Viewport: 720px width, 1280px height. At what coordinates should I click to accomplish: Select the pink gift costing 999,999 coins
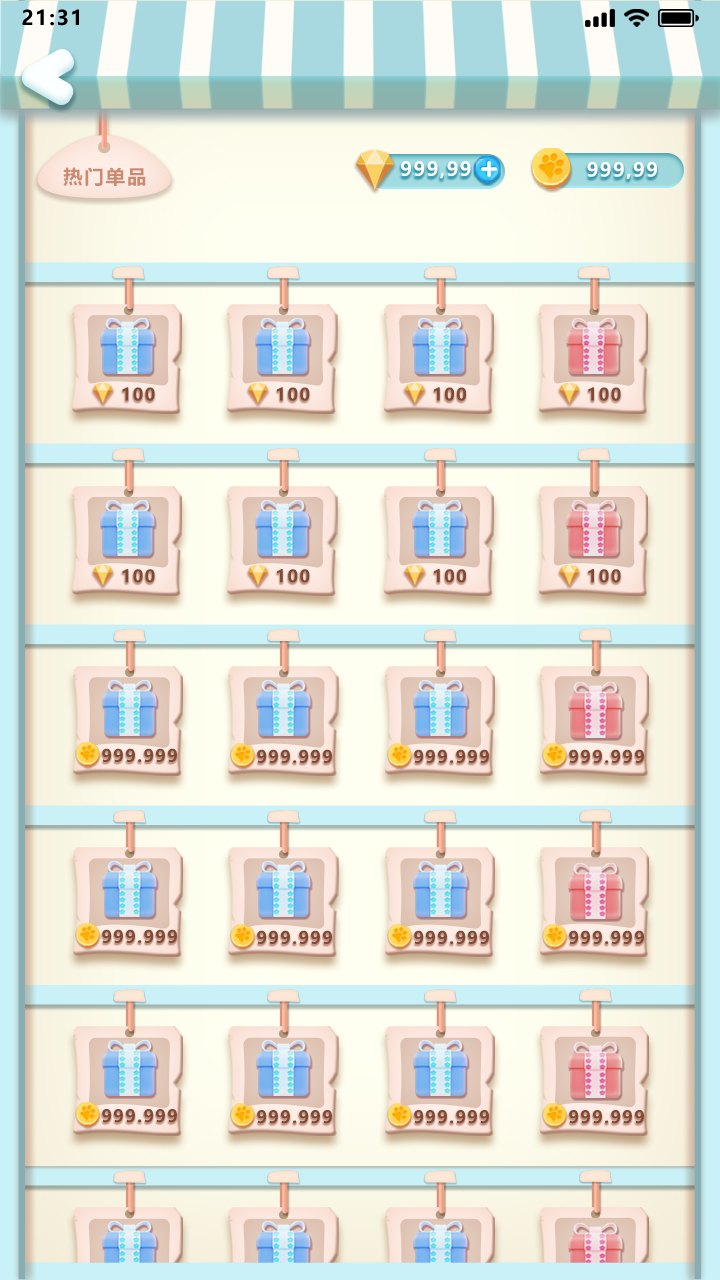pos(597,712)
